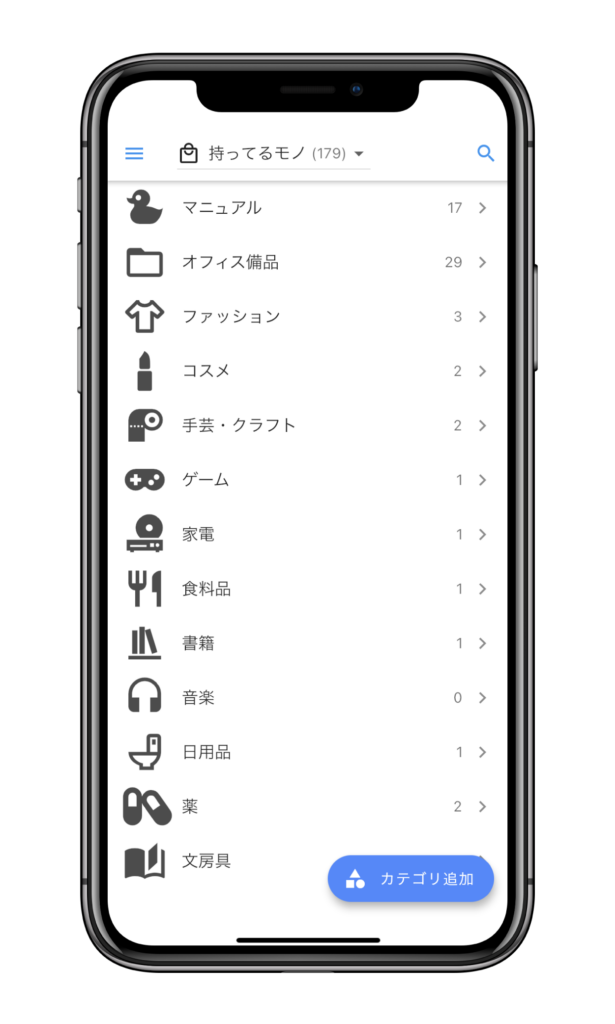View the 手芸・クラフト category

click(x=306, y=425)
